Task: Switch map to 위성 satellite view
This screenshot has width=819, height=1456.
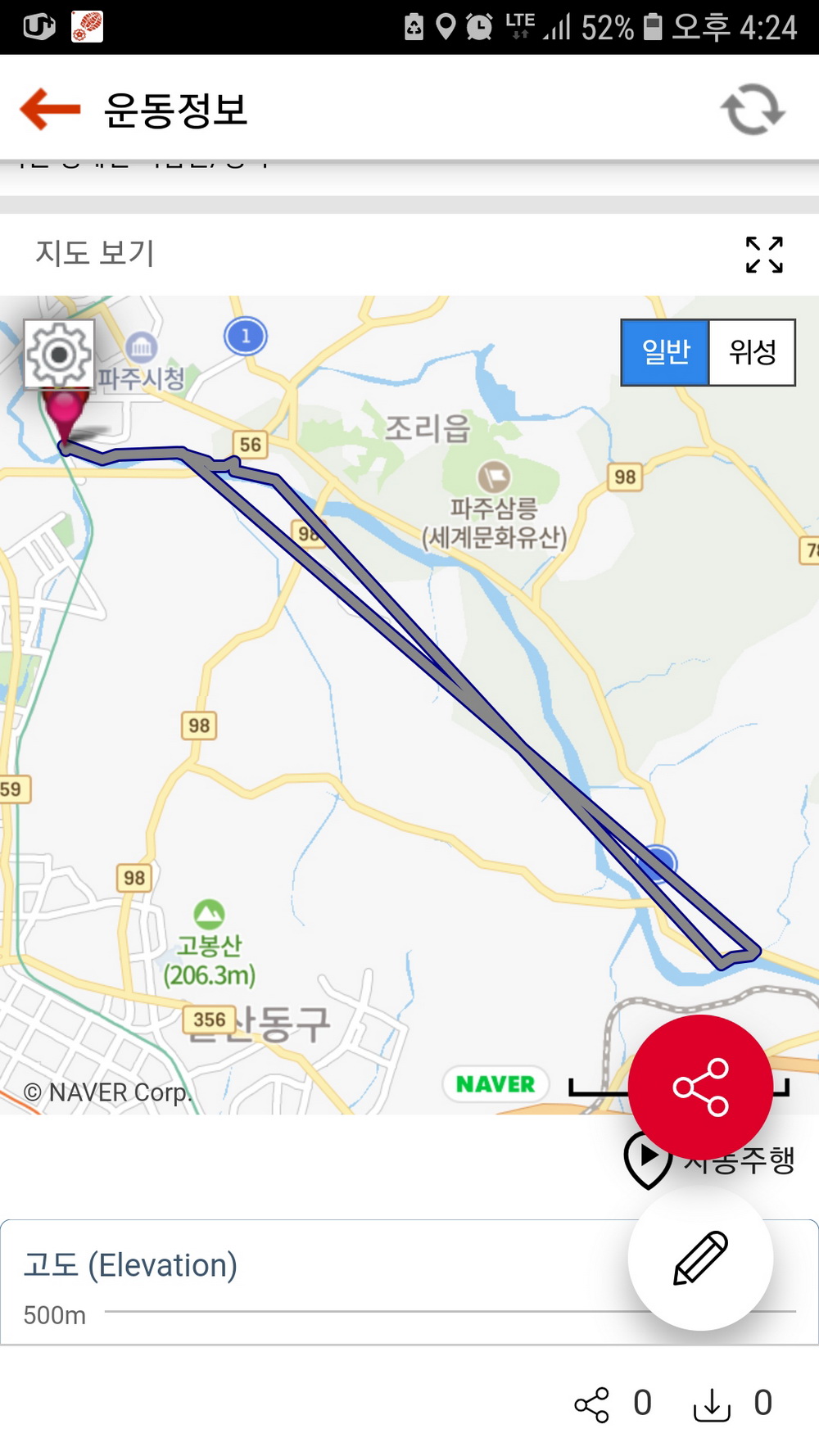Action: point(752,352)
